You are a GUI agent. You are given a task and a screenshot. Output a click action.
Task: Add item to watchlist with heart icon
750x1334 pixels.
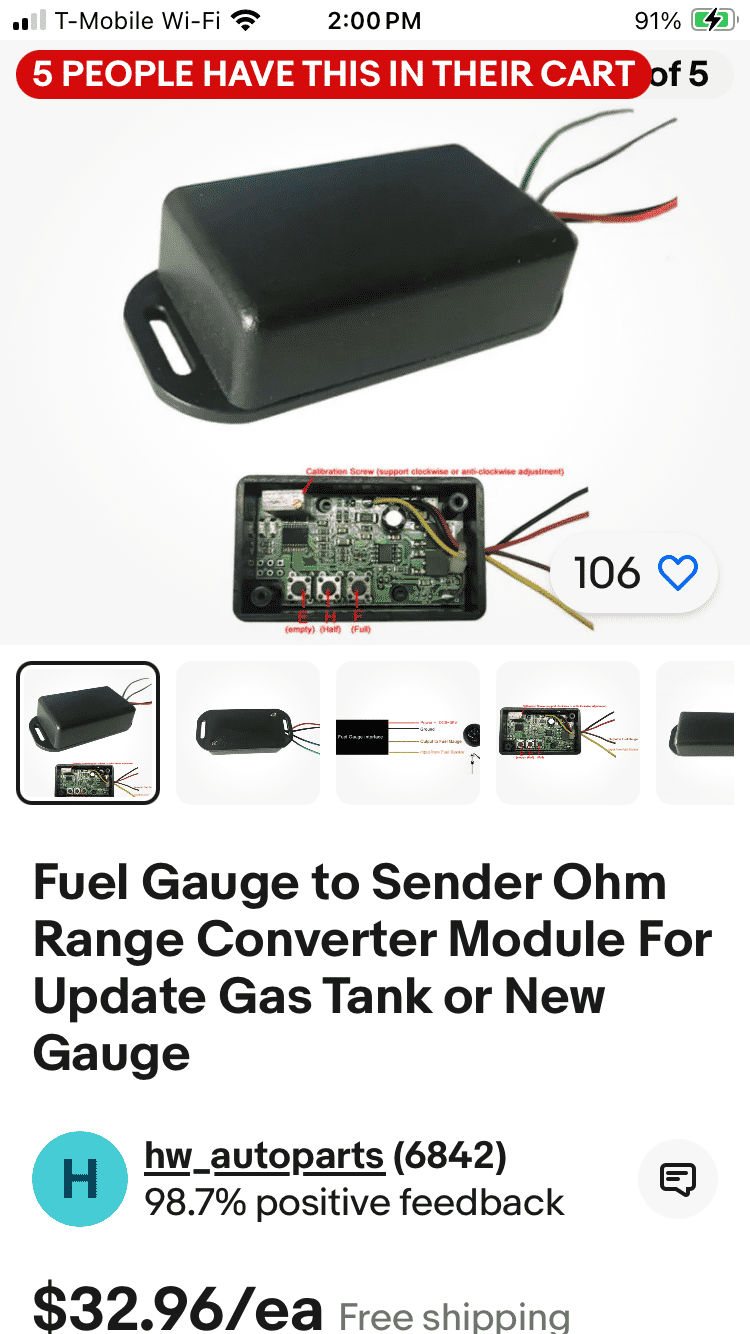coord(677,573)
